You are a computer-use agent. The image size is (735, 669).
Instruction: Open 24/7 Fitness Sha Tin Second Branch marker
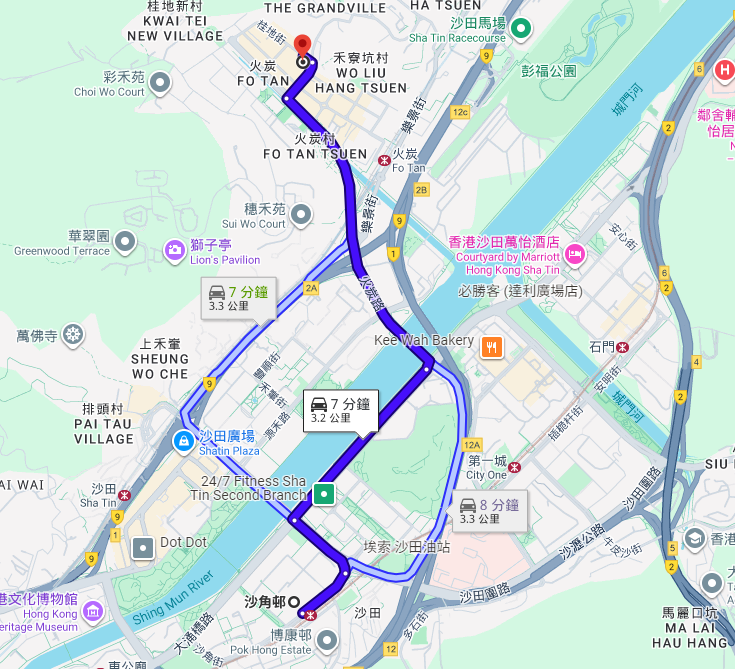tap(324, 493)
